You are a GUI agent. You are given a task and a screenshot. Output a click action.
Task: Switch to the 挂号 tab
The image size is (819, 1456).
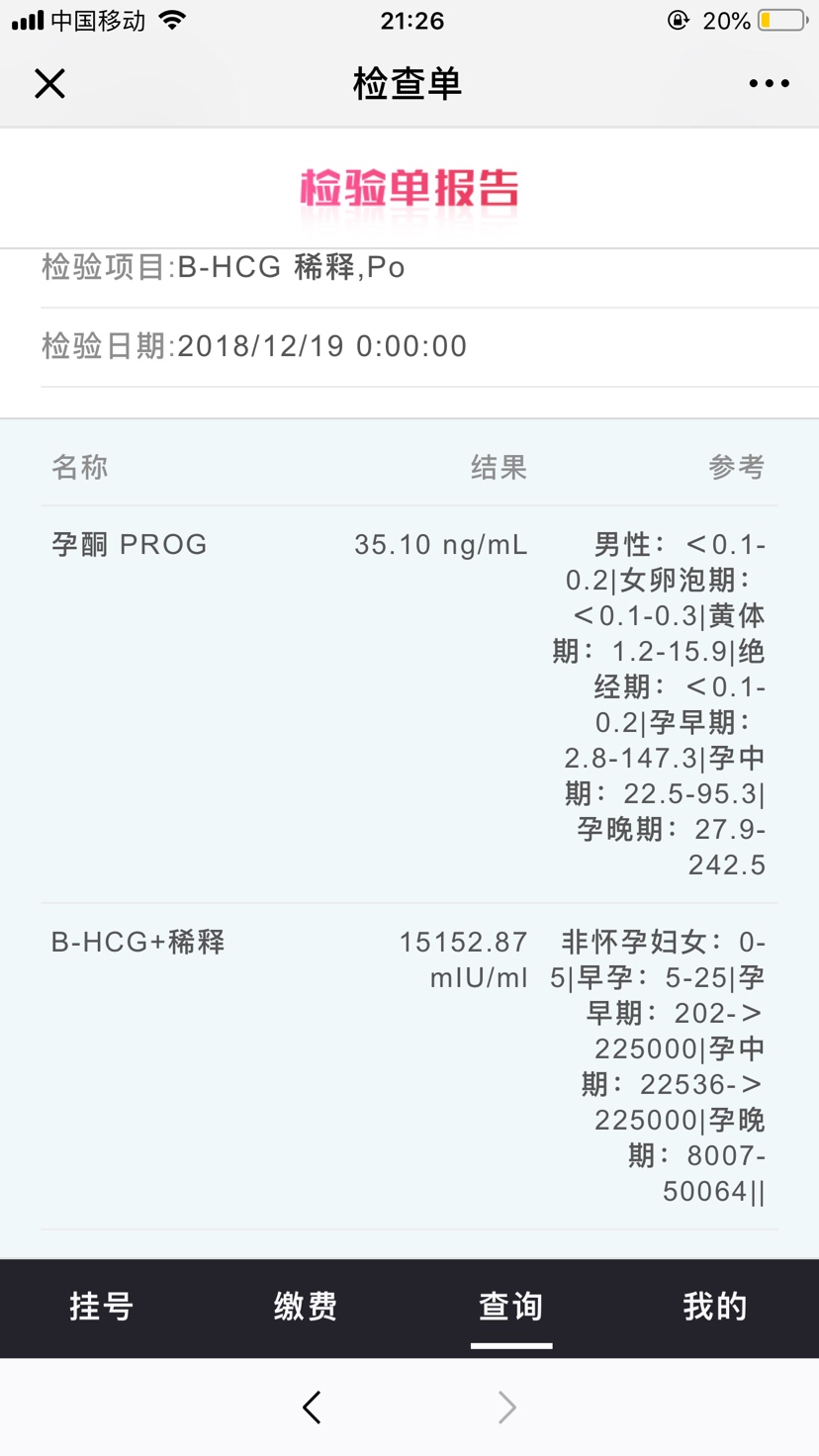tap(102, 1307)
